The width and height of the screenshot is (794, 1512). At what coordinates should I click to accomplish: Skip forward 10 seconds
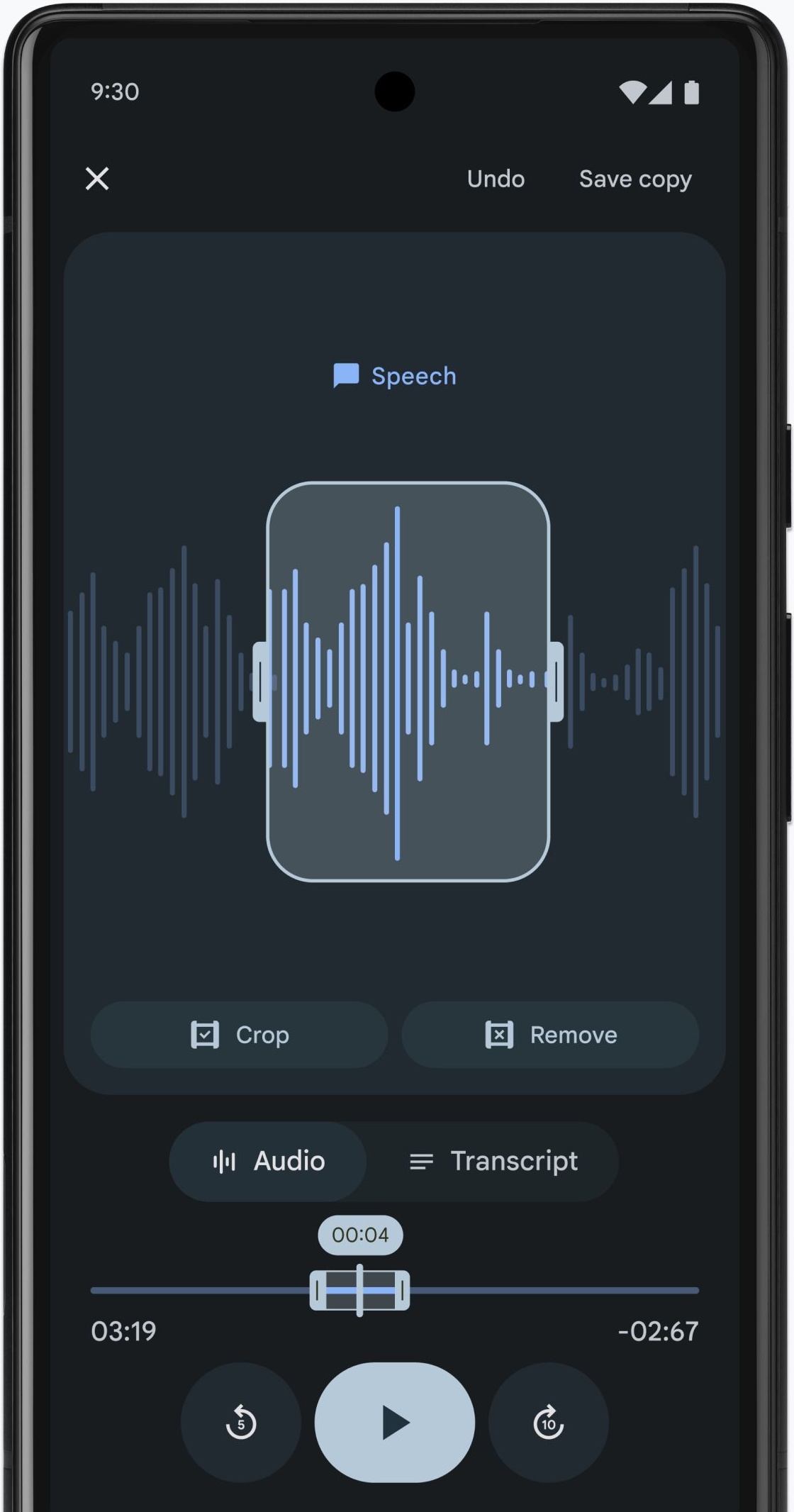pos(549,1422)
